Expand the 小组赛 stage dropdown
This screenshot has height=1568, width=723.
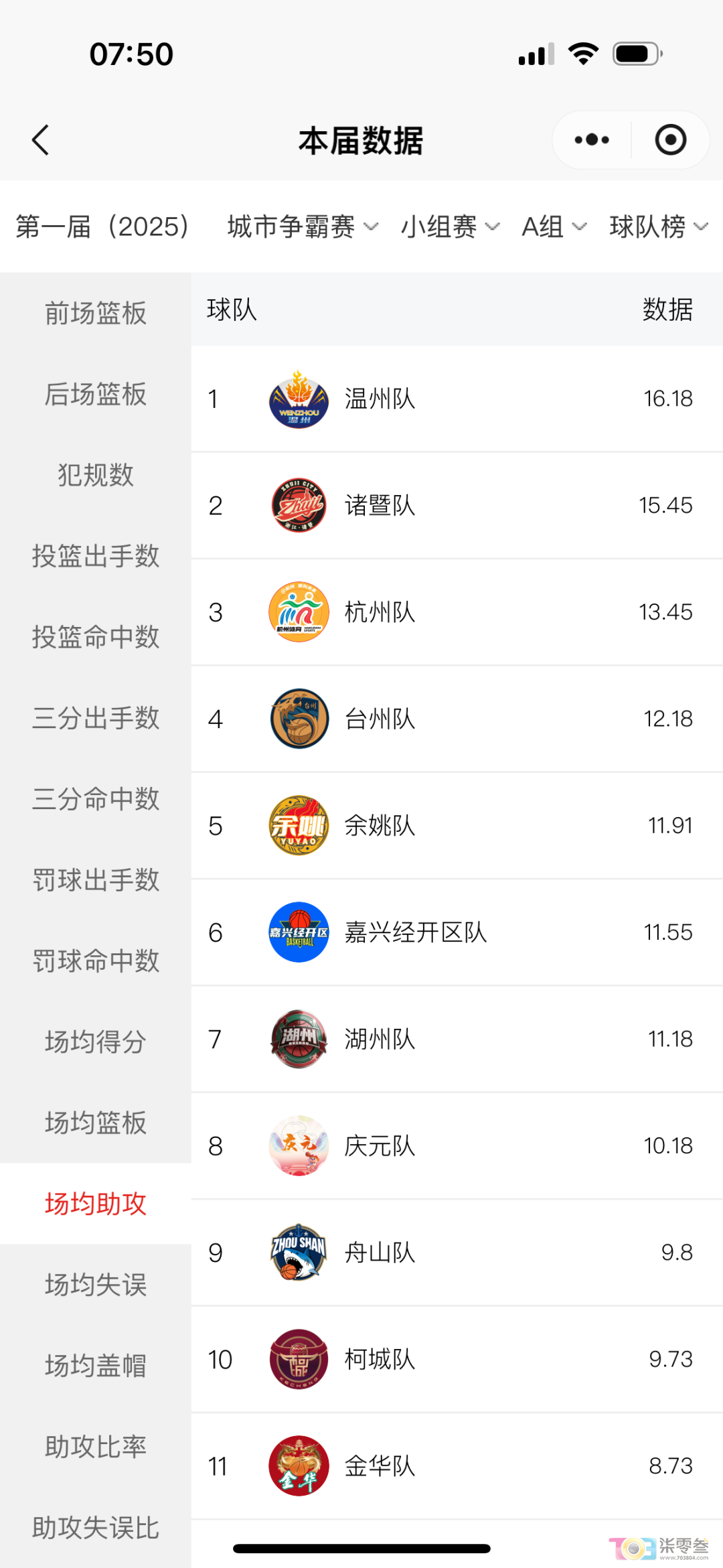pyautogui.click(x=450, y=227)
